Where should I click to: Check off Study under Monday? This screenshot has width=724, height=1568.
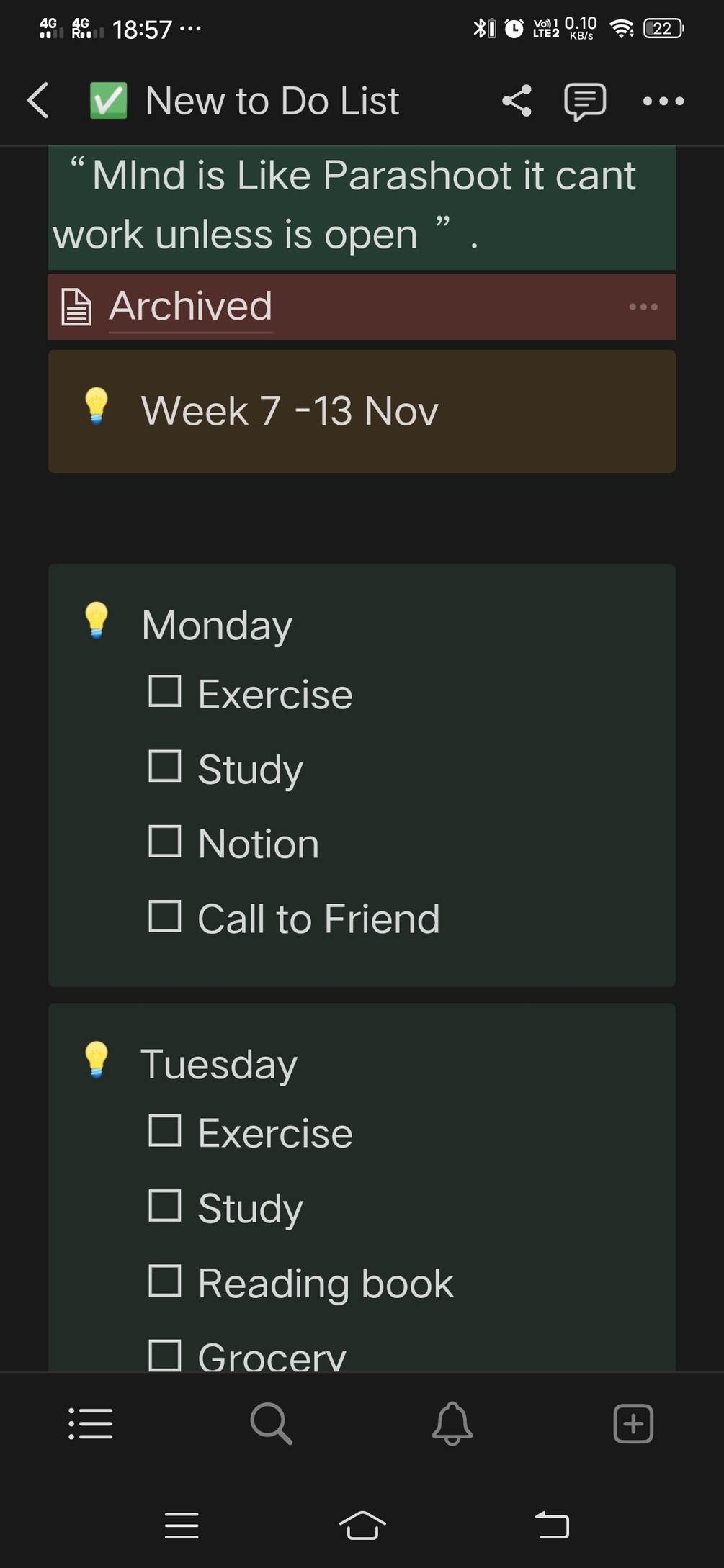click(x=164, y=766)
